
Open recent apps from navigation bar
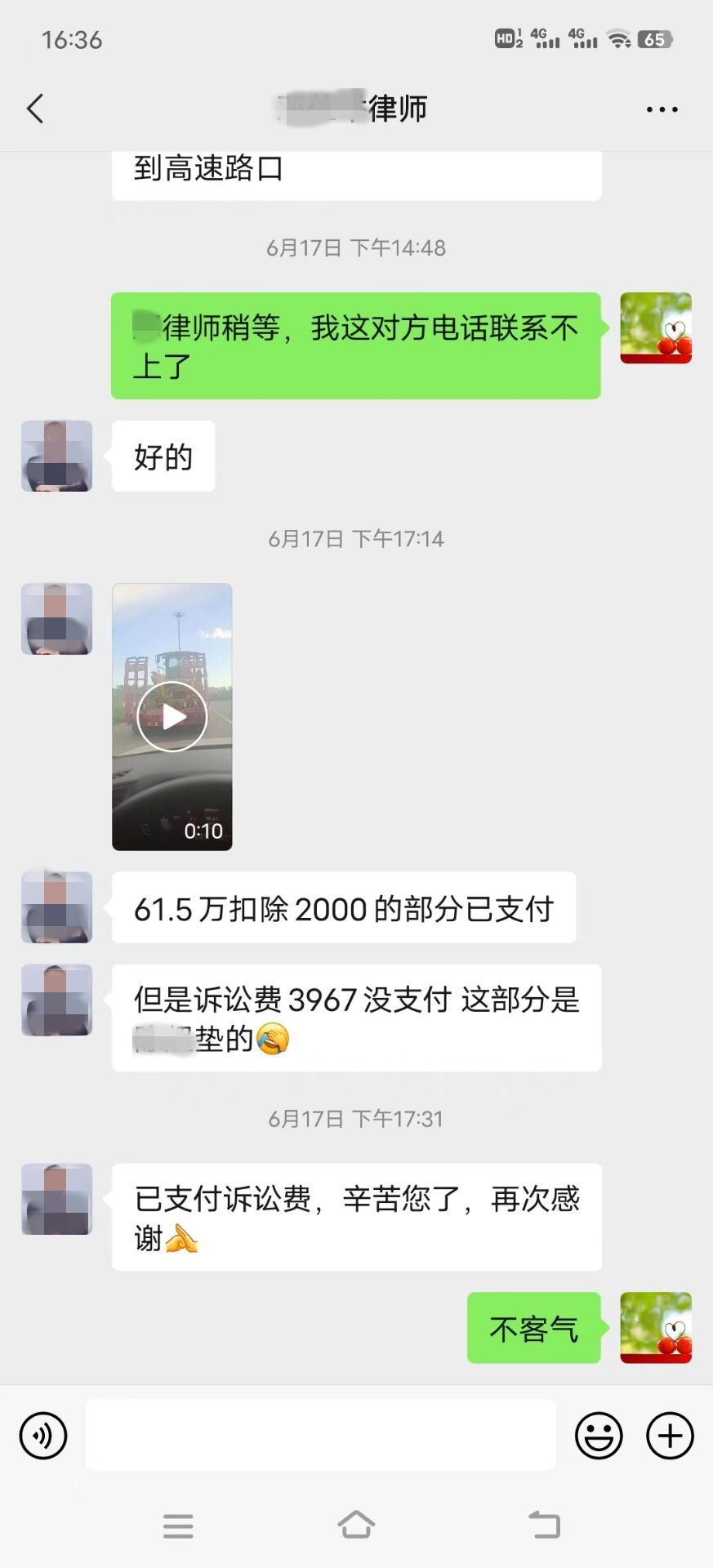[178, 1525]
